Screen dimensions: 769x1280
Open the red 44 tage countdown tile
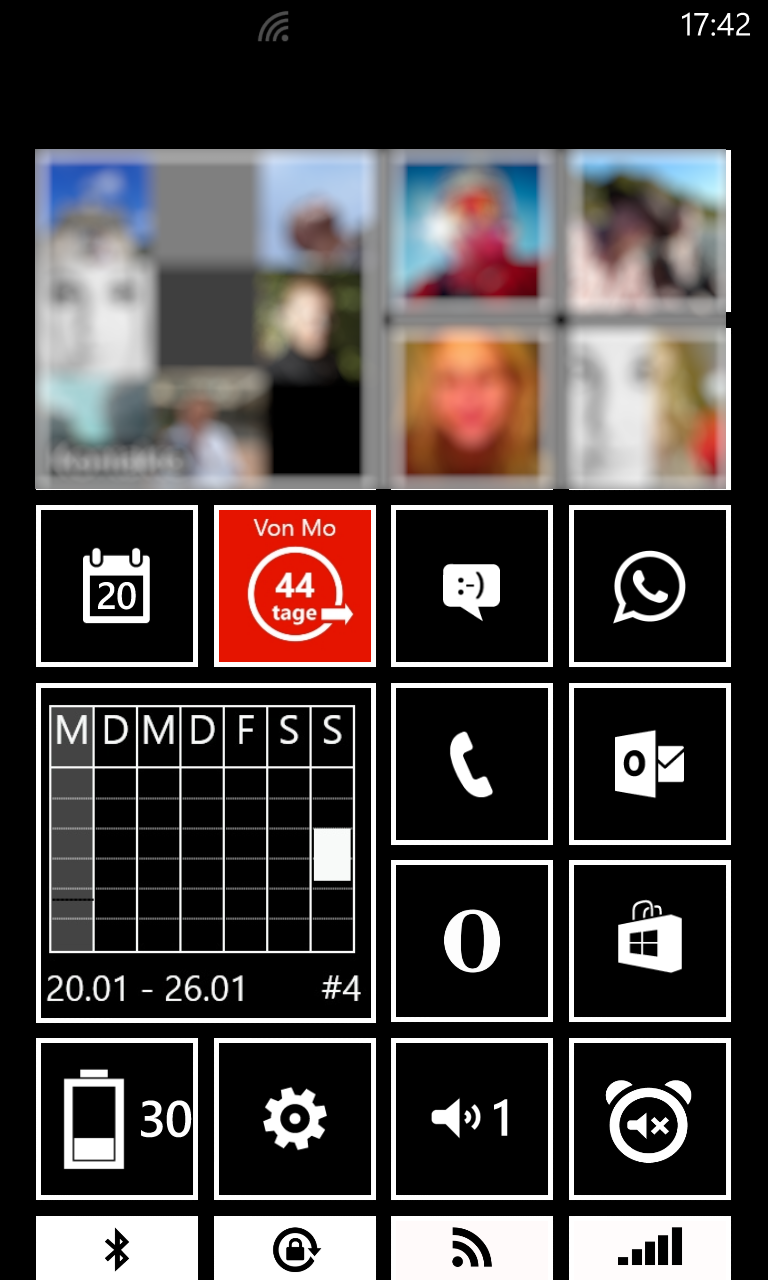[x=295, y=586]
